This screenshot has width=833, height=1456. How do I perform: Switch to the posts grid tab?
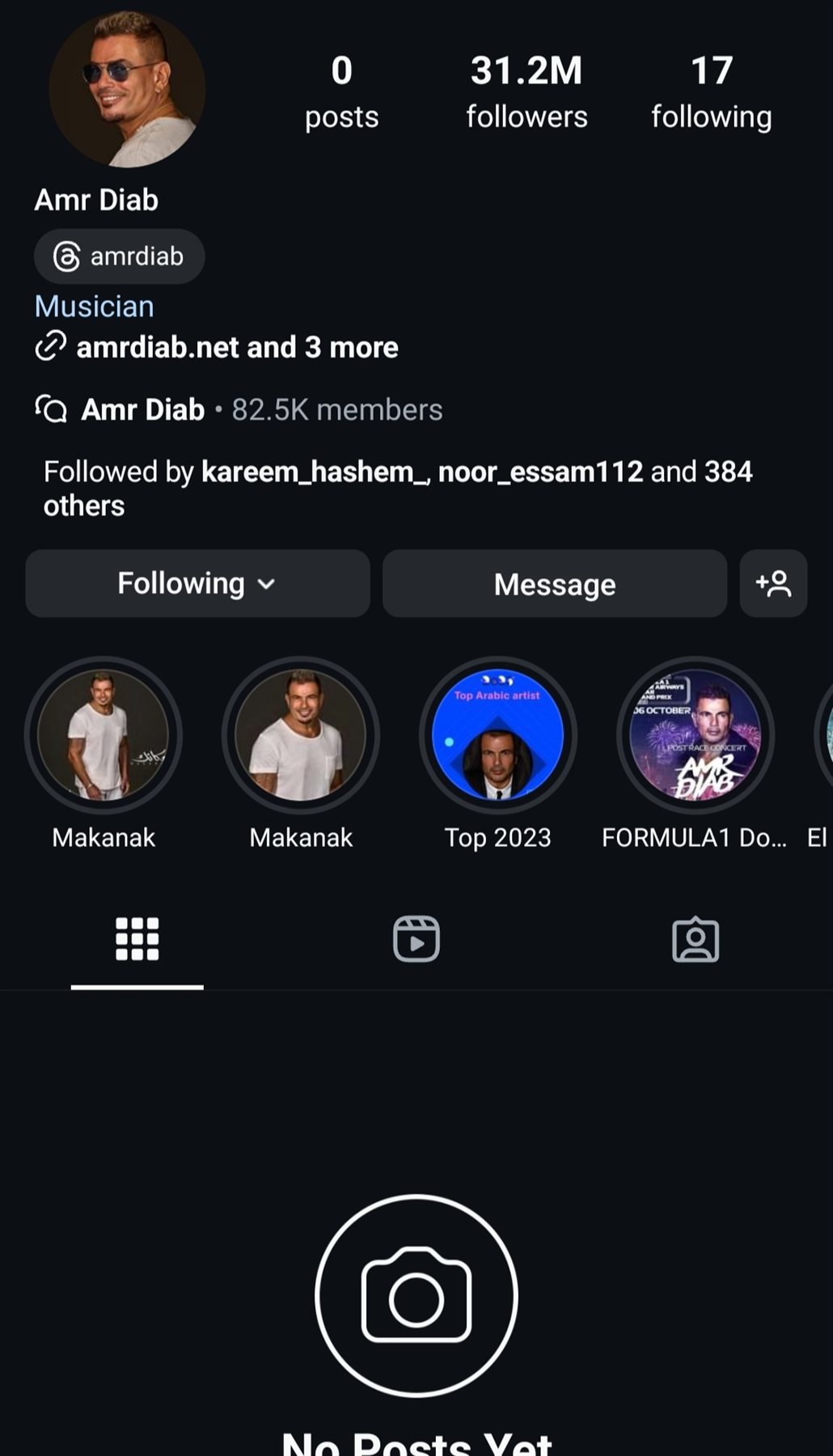coord(137,938)
